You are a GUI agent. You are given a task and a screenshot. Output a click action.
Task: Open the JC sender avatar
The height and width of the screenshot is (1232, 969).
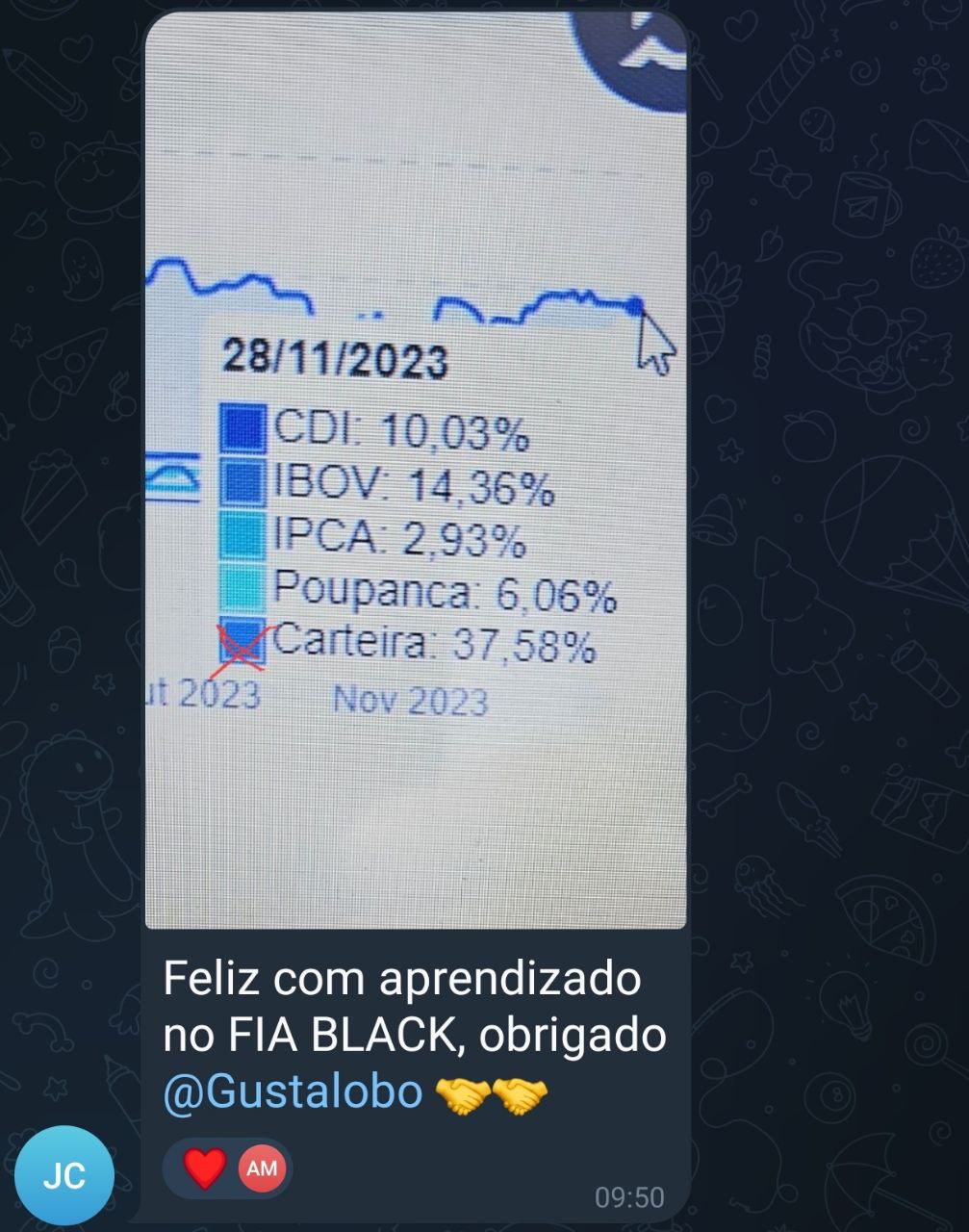64,1175
